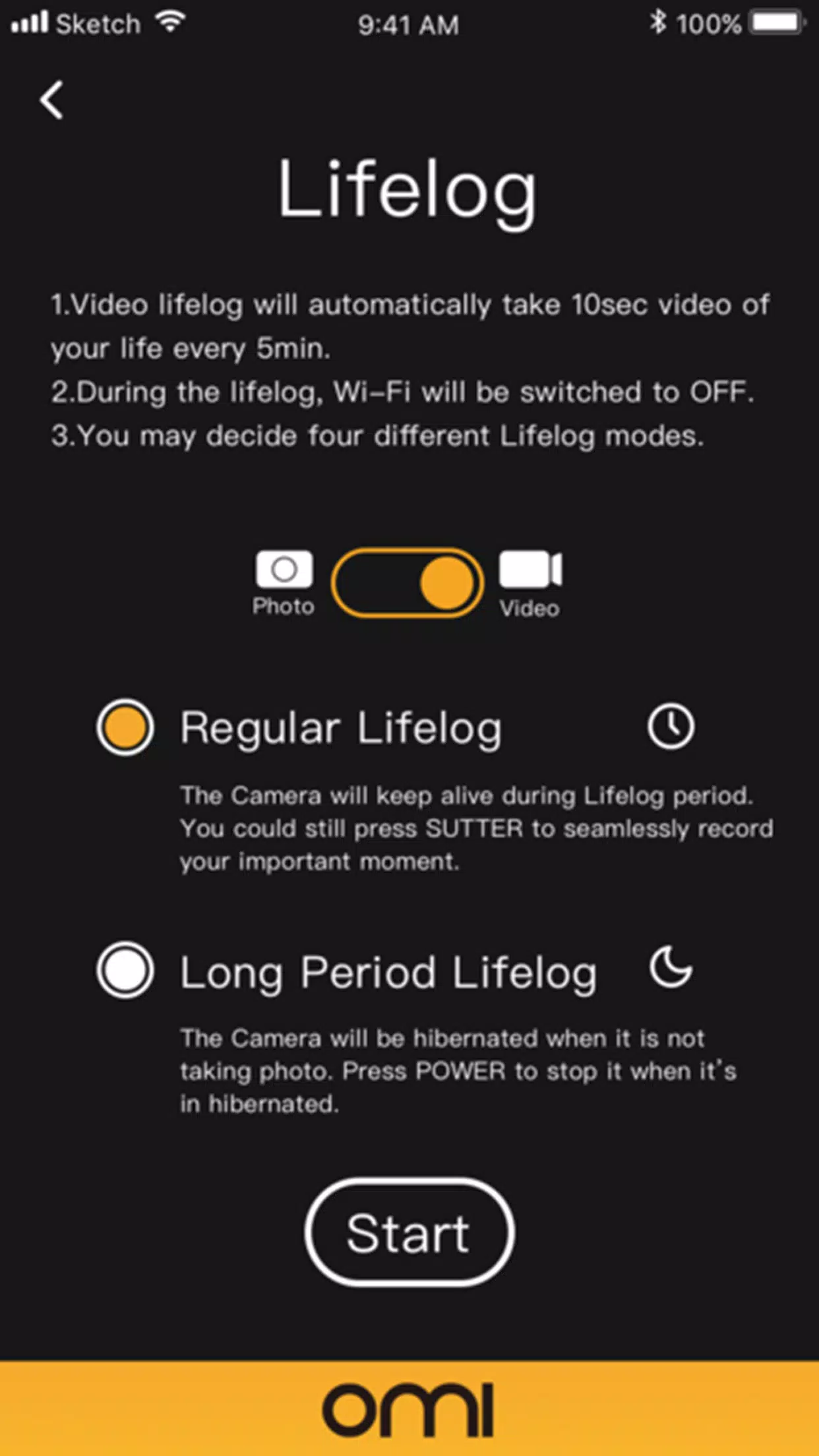Toggle the Photo/Video lifelog switch
This screenshot has width=819, height=1456.
coord(408,583)
